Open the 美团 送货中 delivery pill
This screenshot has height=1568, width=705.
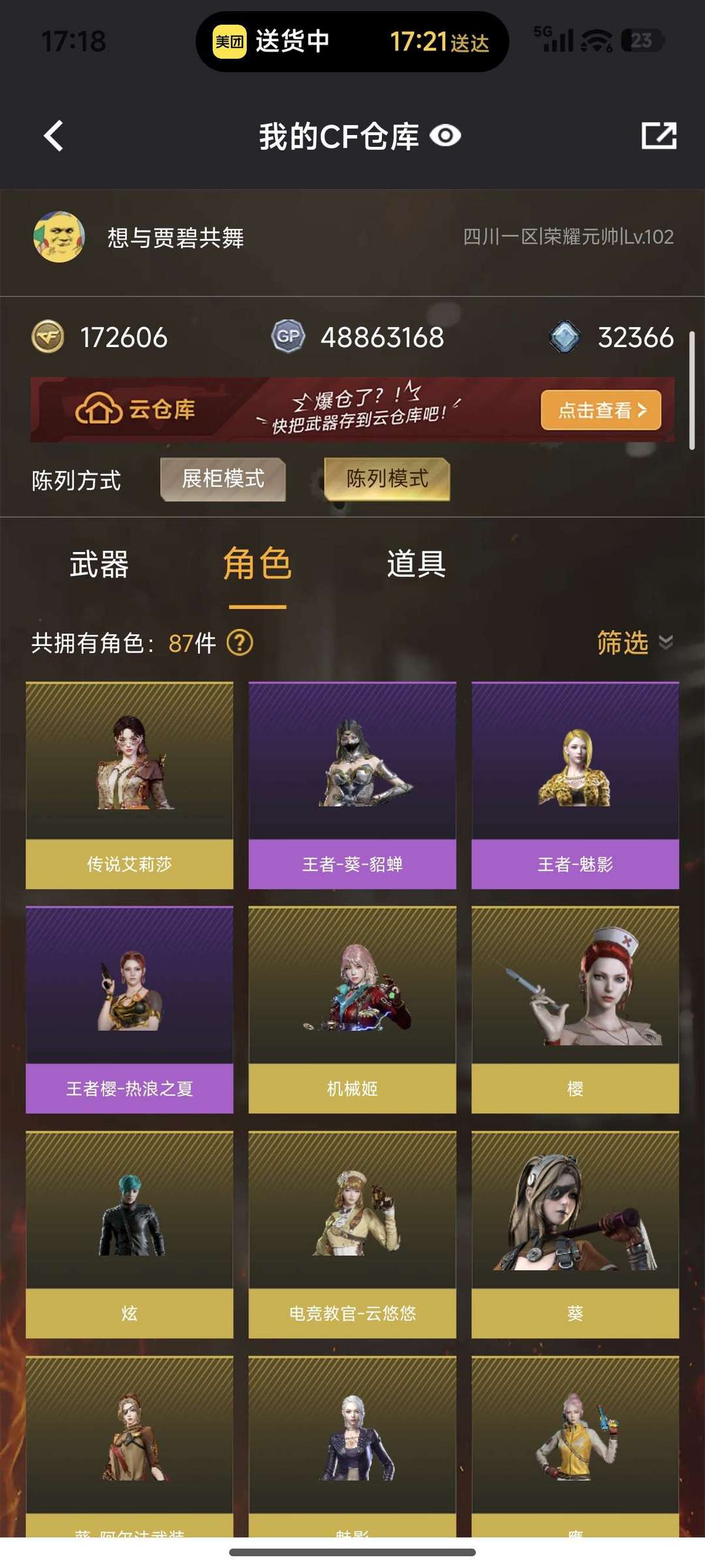pos(352,42)
